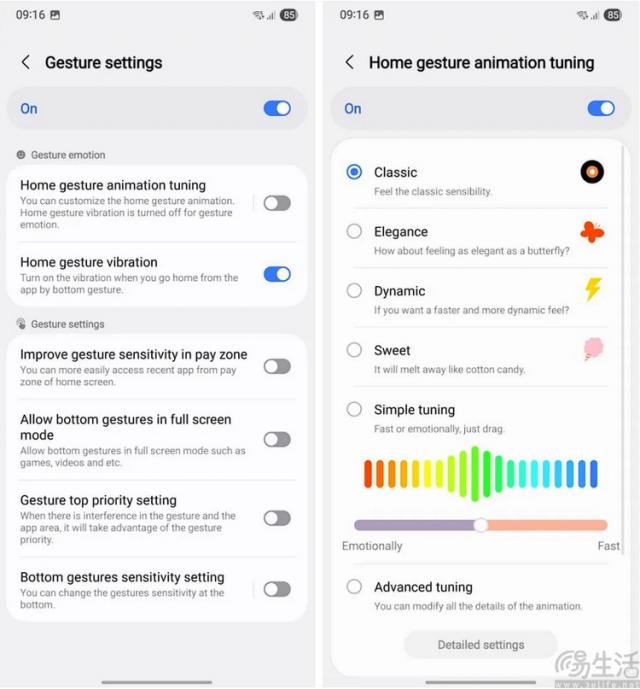Allow bottom gestures in full screen mode

point(277,439)
